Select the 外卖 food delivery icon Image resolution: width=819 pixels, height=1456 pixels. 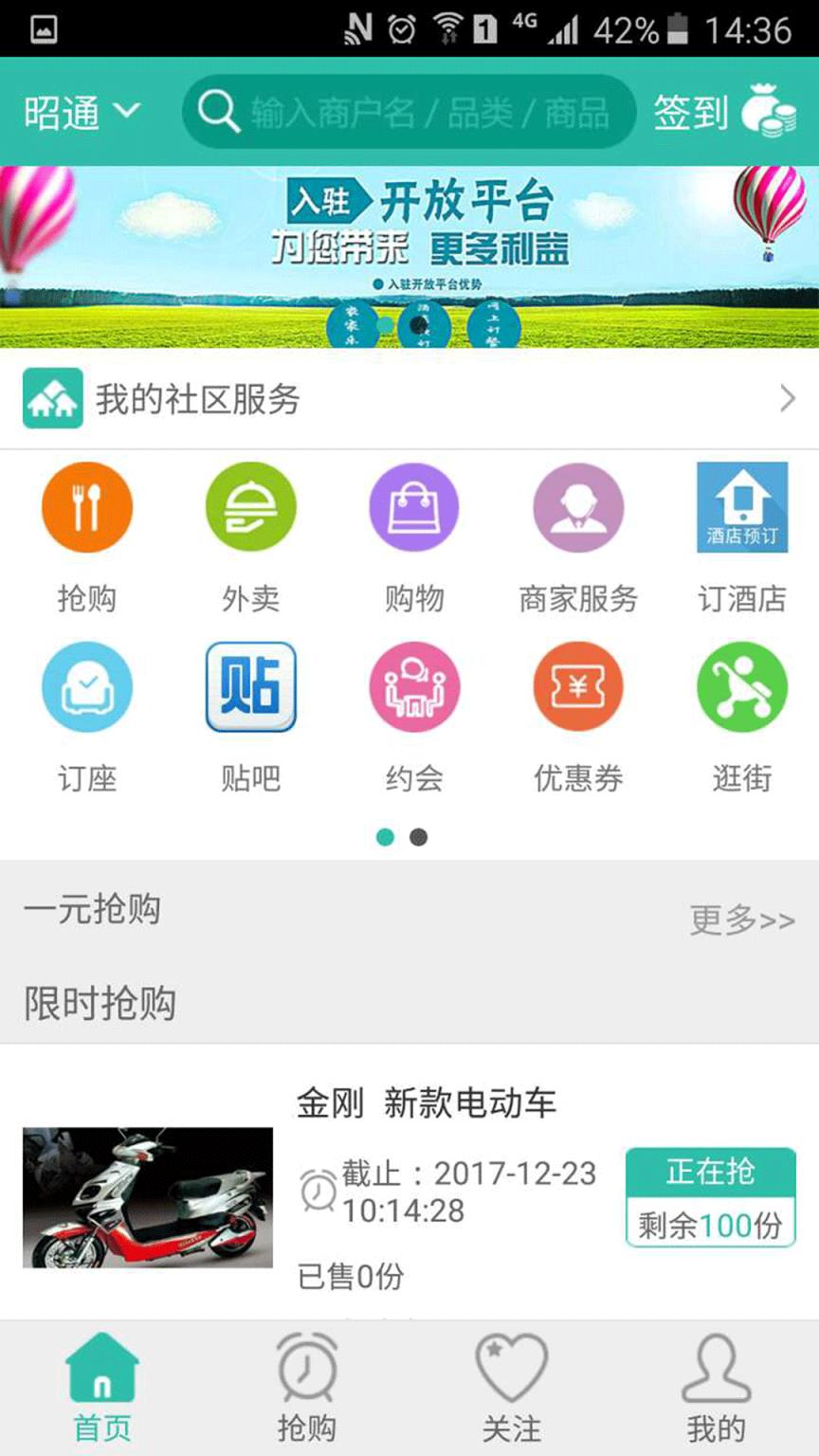250,507
